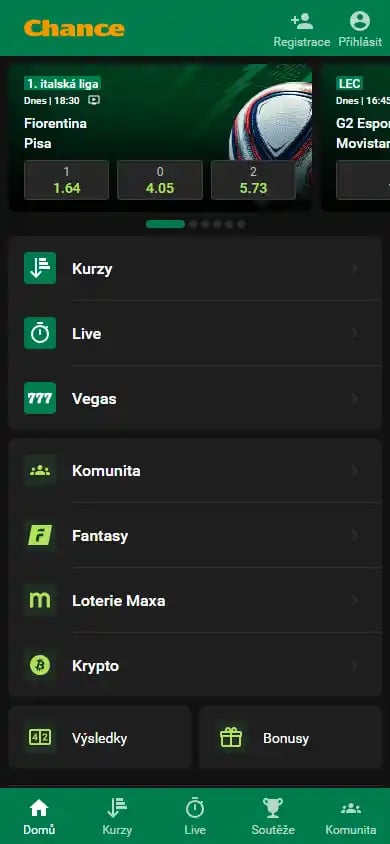Switch to the Kurzy bottom tab
The image size is (390, 844).
117,816
